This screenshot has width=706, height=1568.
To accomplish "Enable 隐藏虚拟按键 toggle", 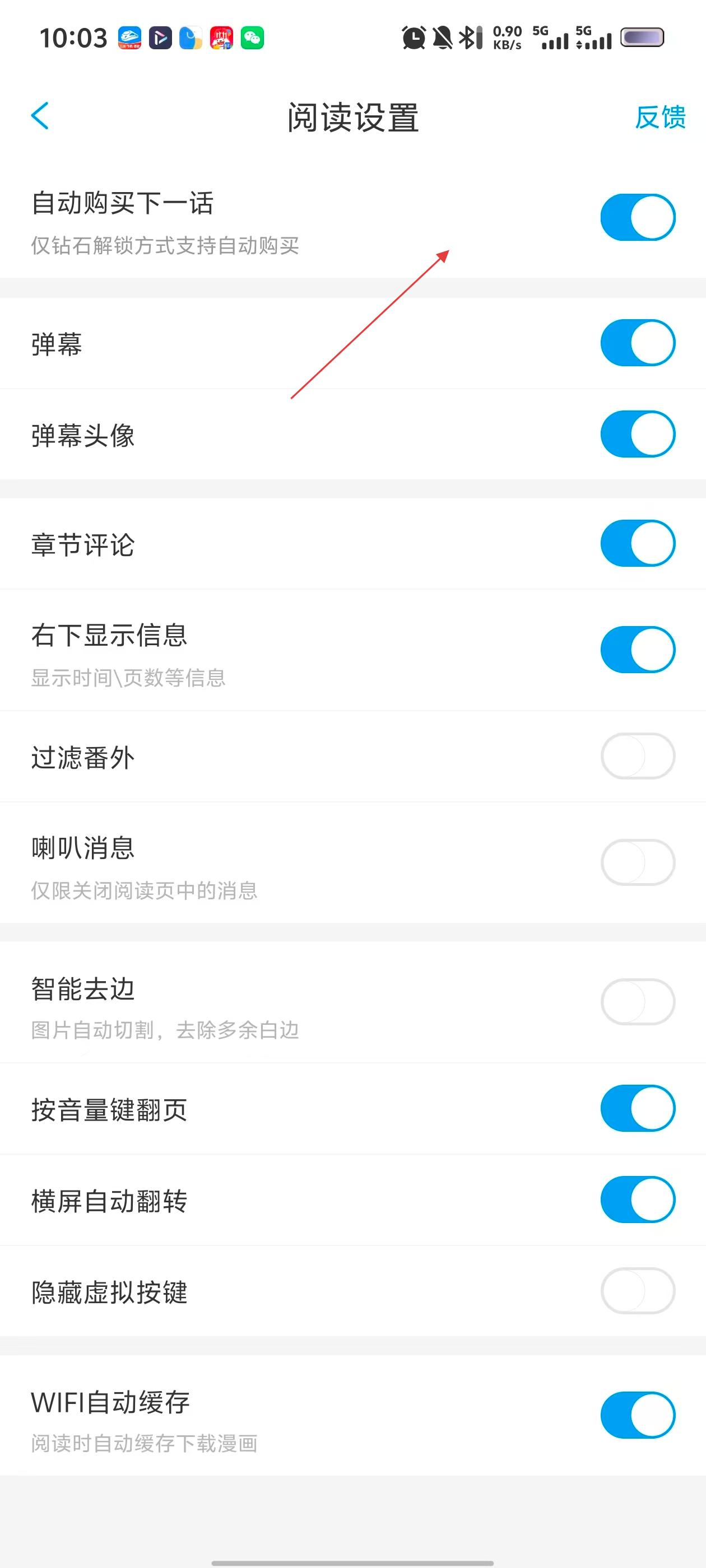I will coord(637,1291).
